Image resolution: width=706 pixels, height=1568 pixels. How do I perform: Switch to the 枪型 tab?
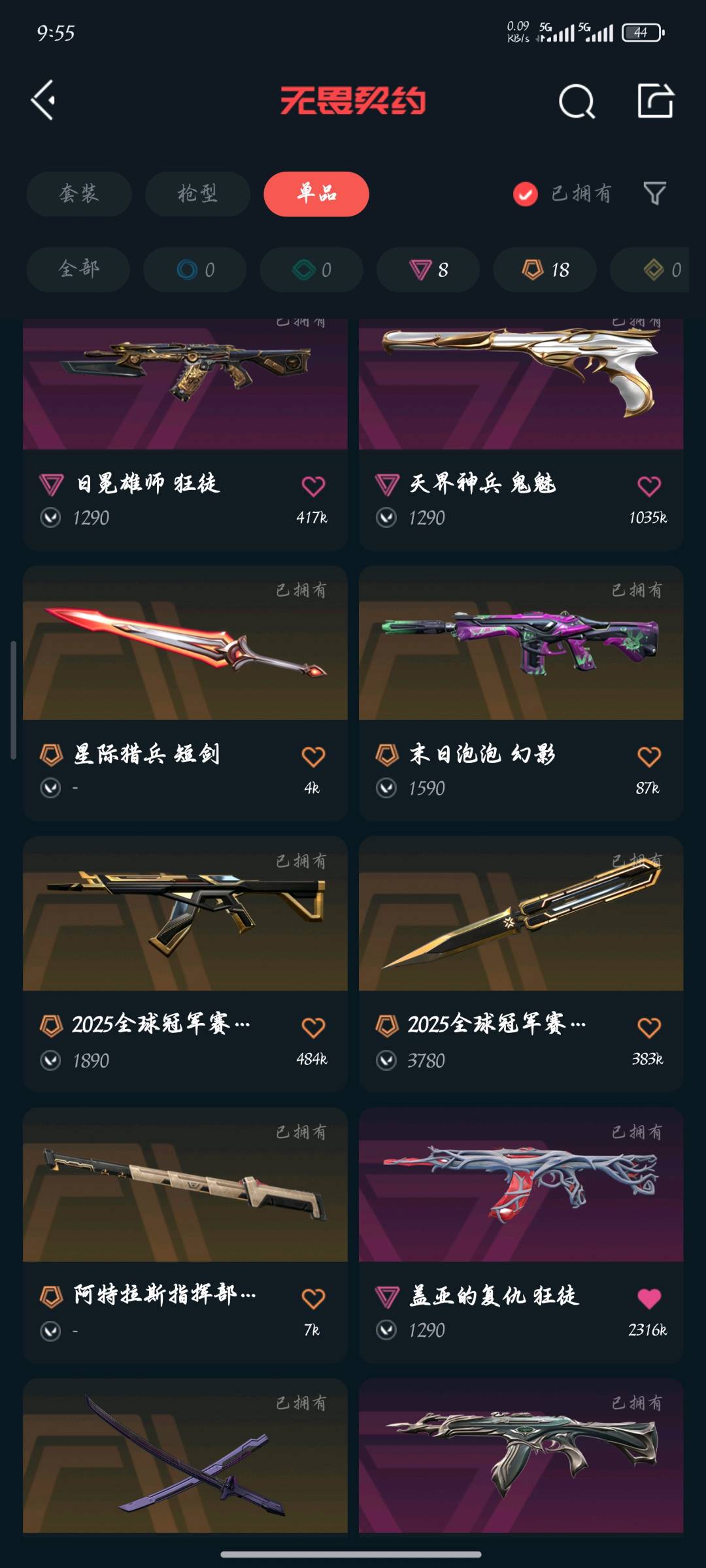197,193
